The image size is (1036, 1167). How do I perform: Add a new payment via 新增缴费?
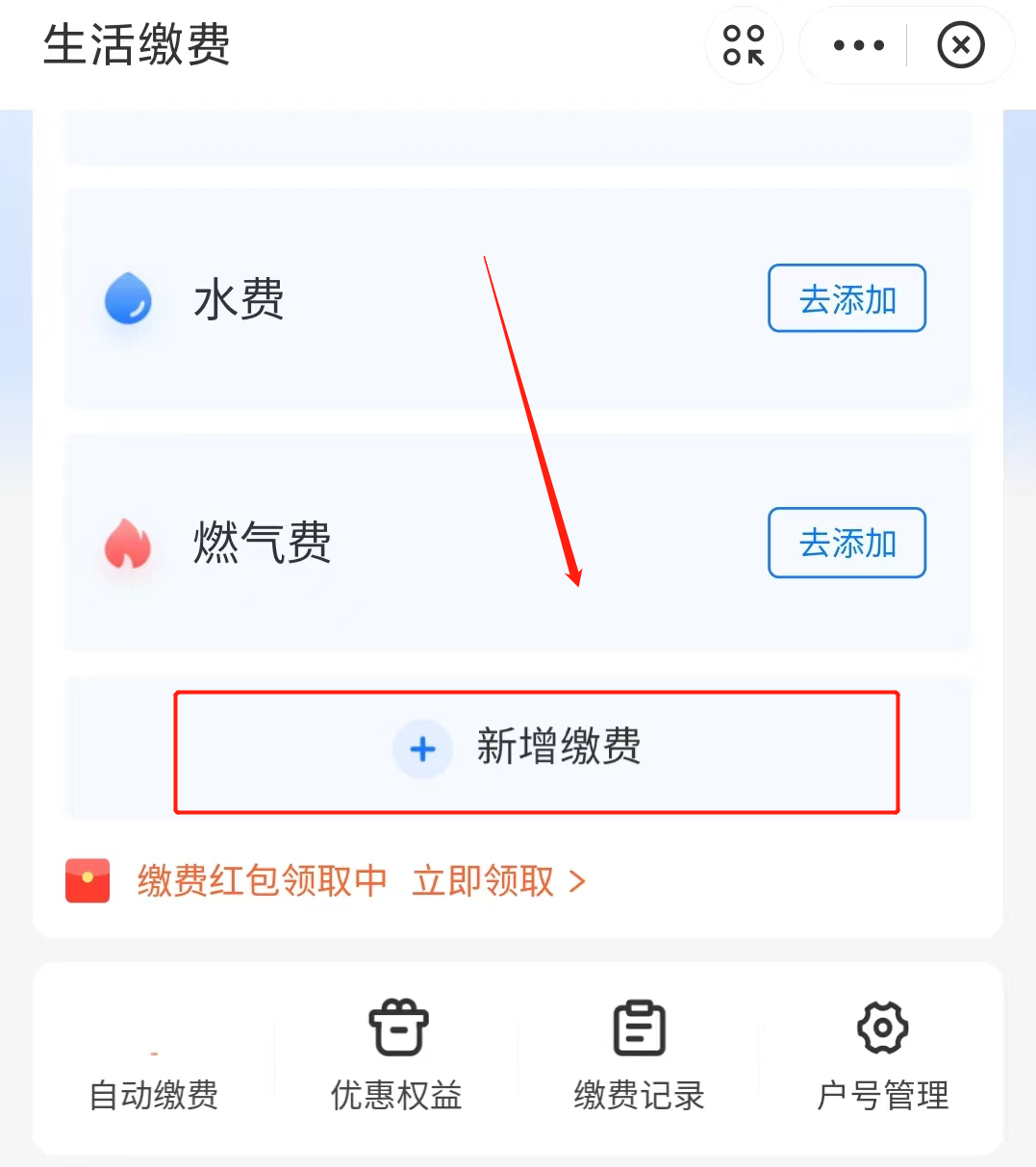pyautogui.click(x=535, y=749)
